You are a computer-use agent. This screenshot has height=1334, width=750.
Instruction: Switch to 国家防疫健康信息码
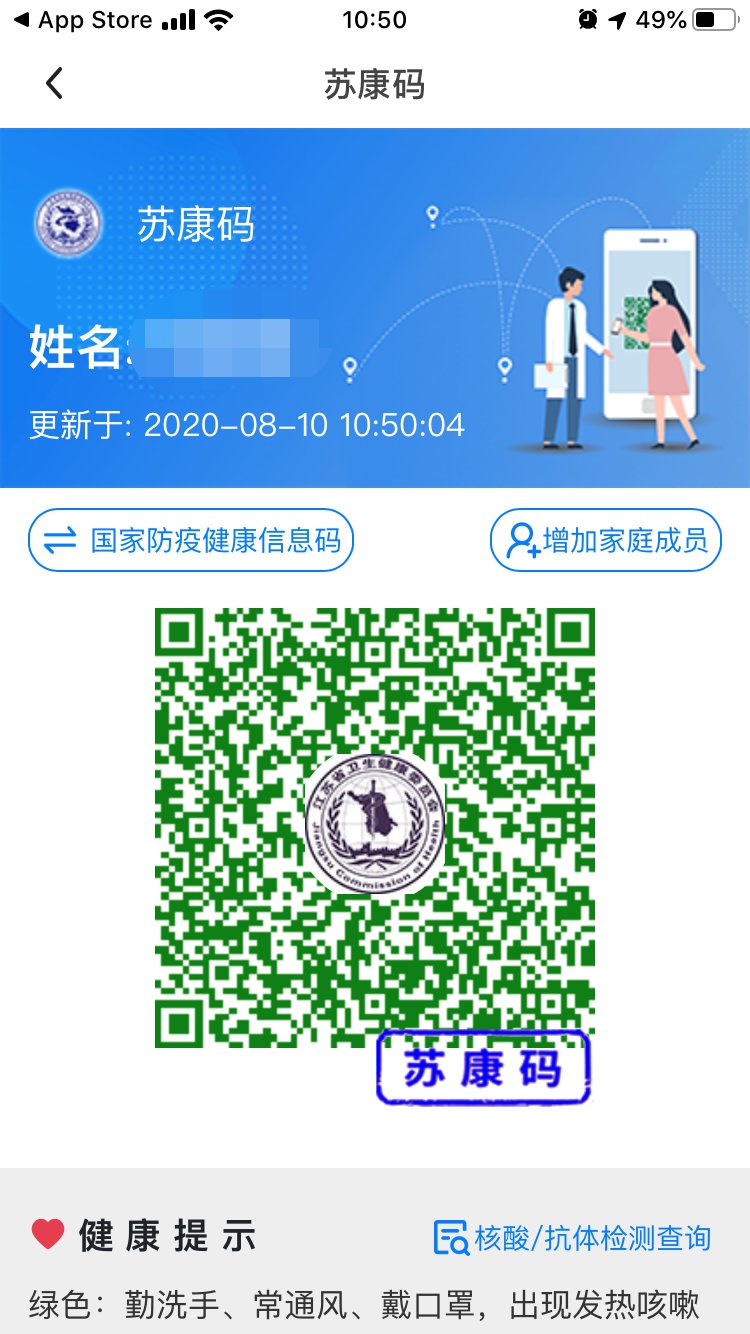191,540
